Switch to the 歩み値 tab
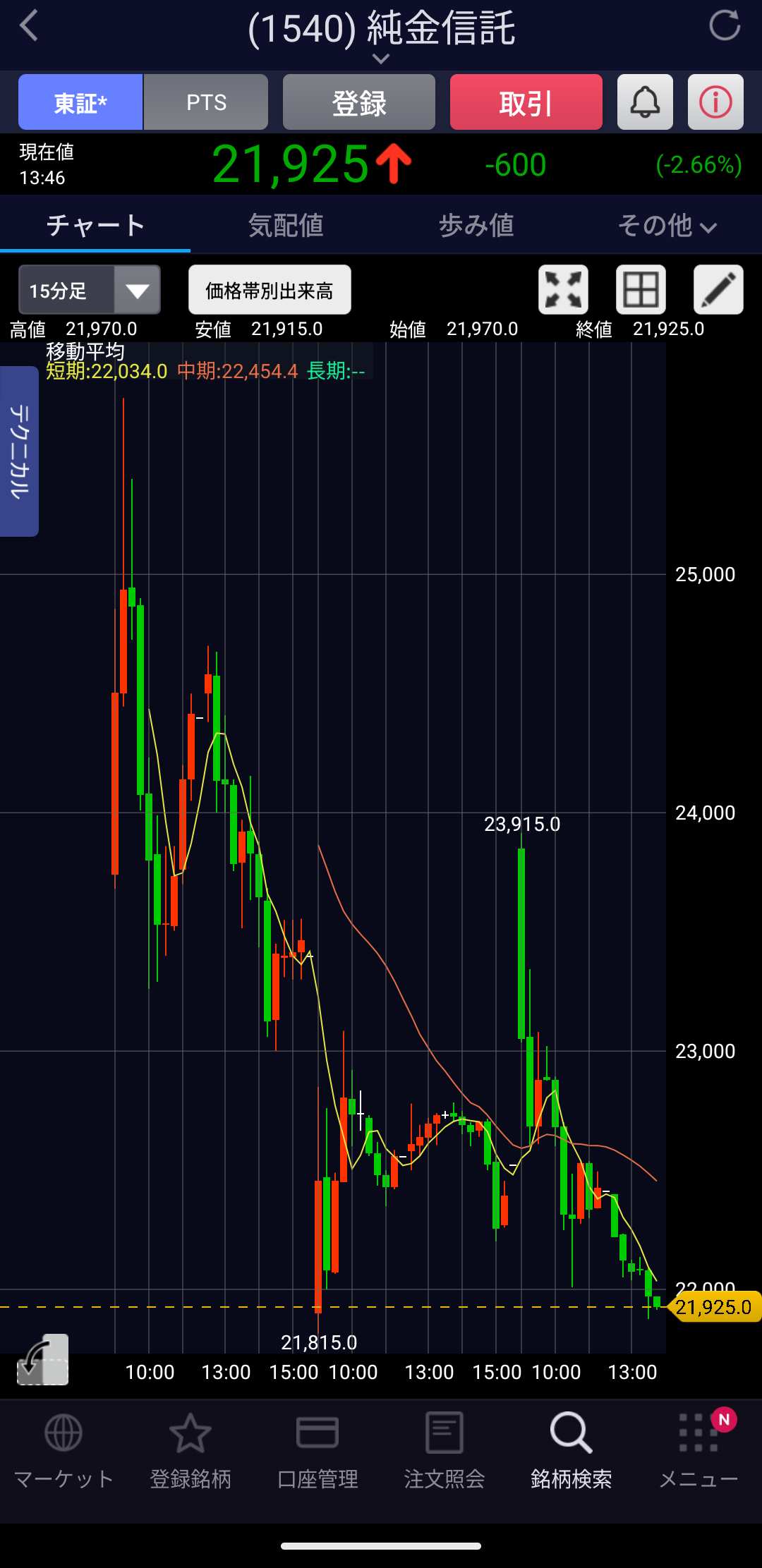Viewport: 762px width, 1568px height. coord(476,226)
